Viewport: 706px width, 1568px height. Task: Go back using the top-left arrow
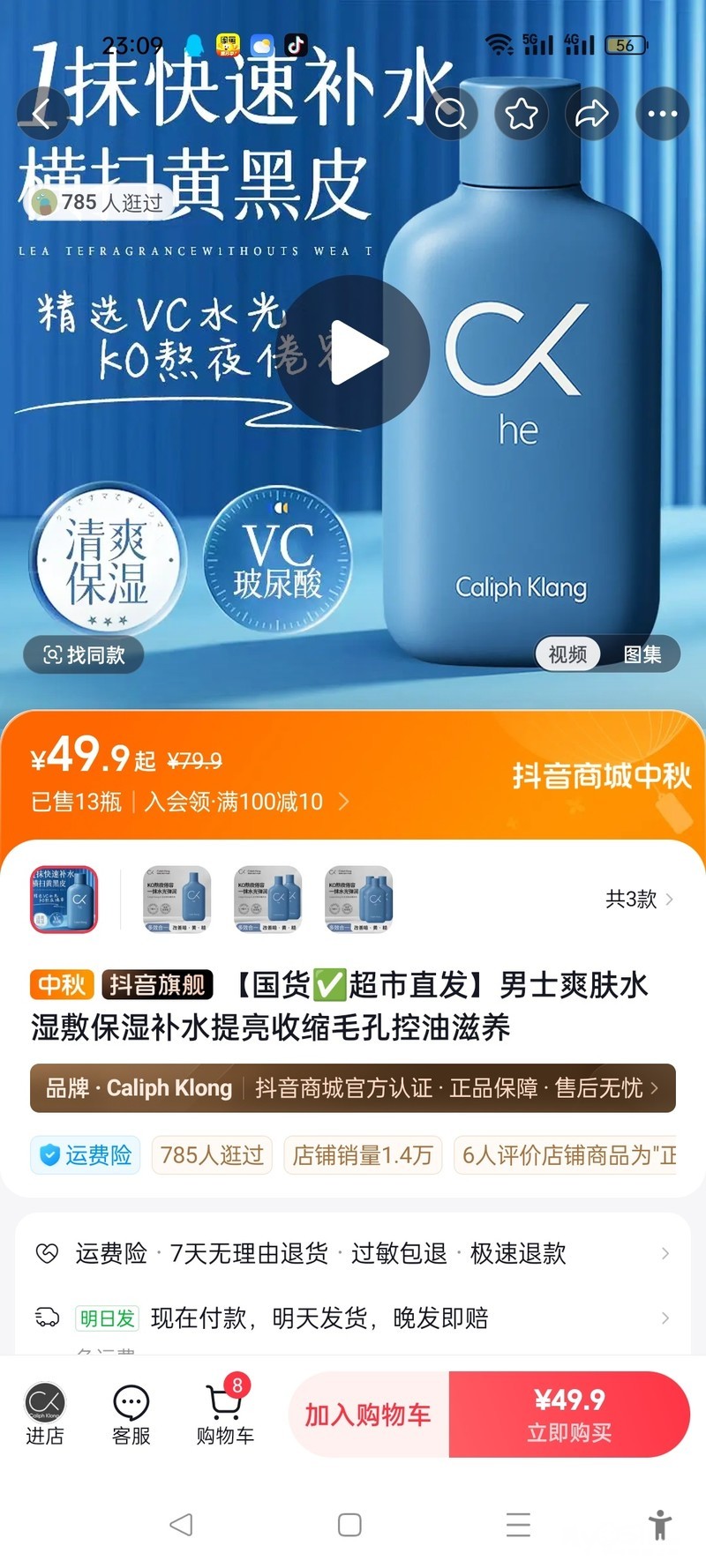(x=42, y=113)
